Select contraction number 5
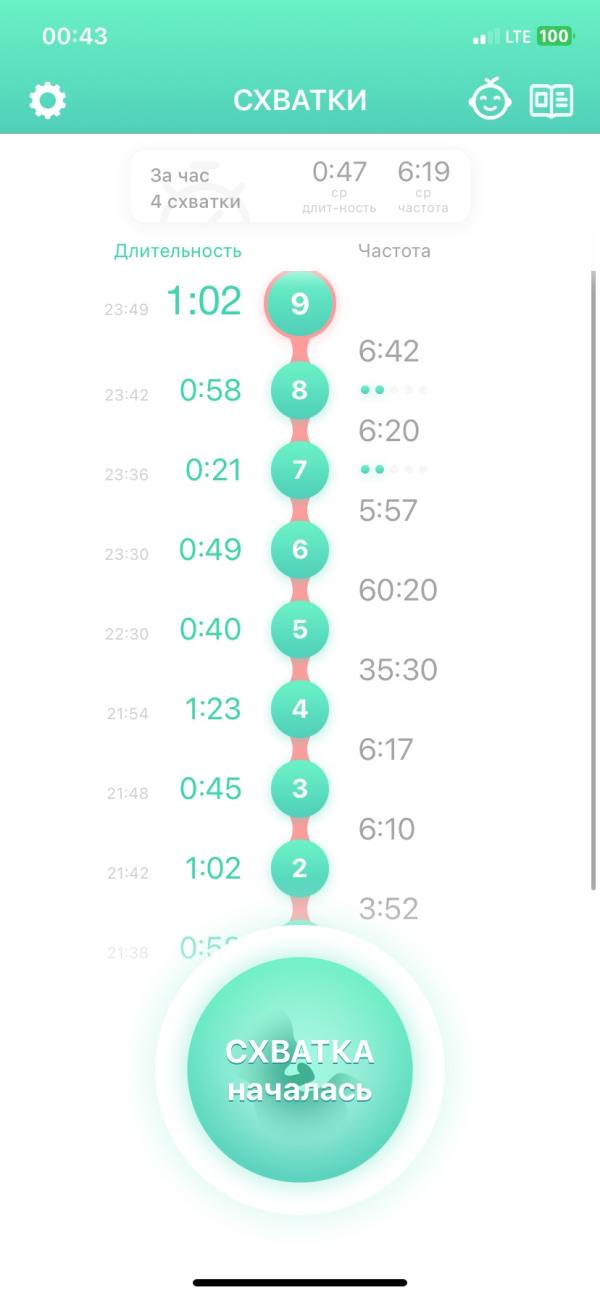 300,629
